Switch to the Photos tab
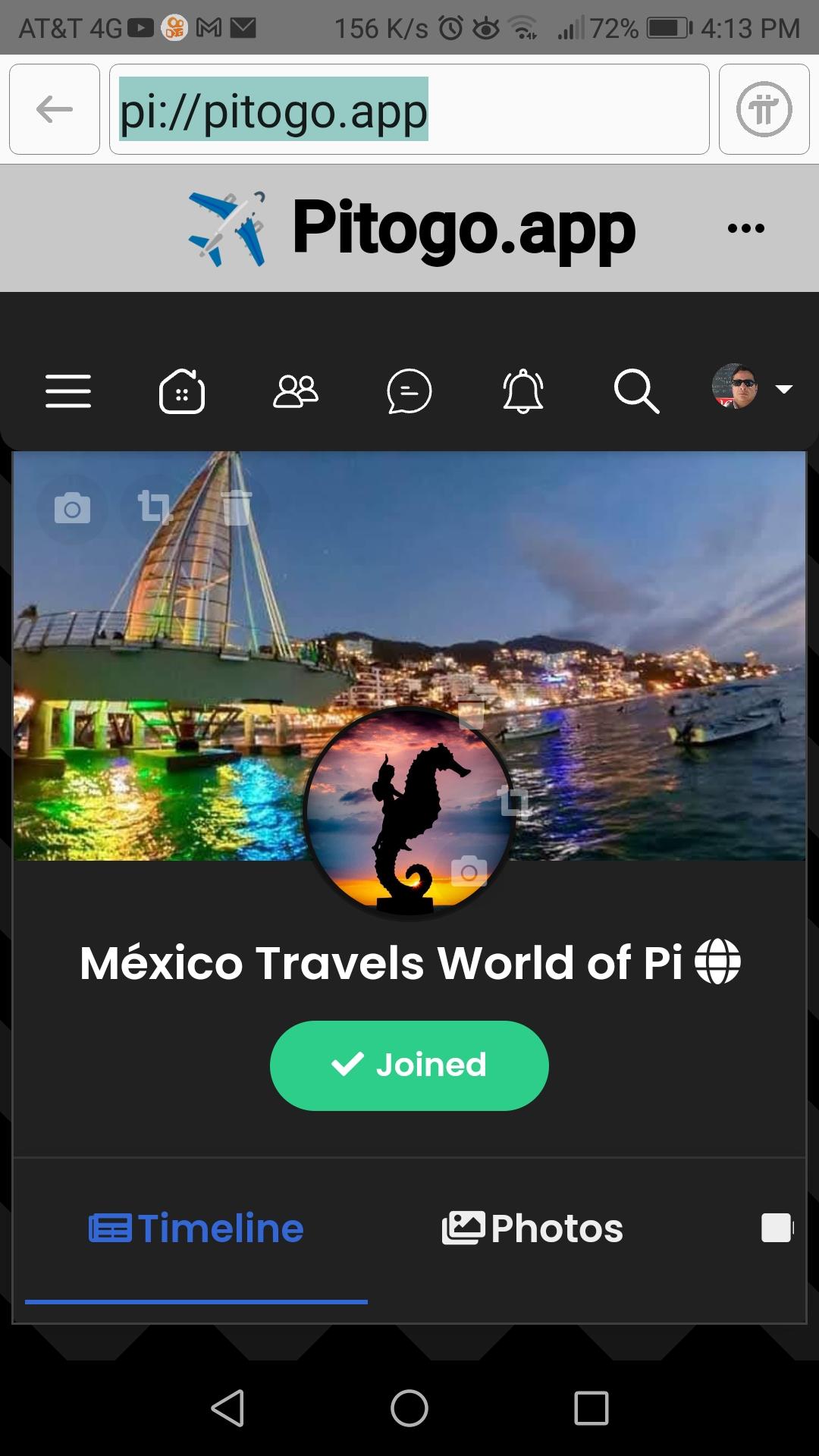Image resolution: width=819 pixels, height=1456 pixels. [x=533, y=1228]
